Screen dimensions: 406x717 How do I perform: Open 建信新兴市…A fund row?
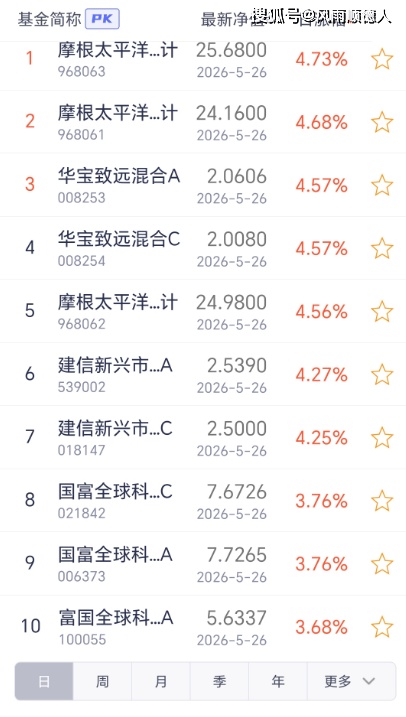203,375
